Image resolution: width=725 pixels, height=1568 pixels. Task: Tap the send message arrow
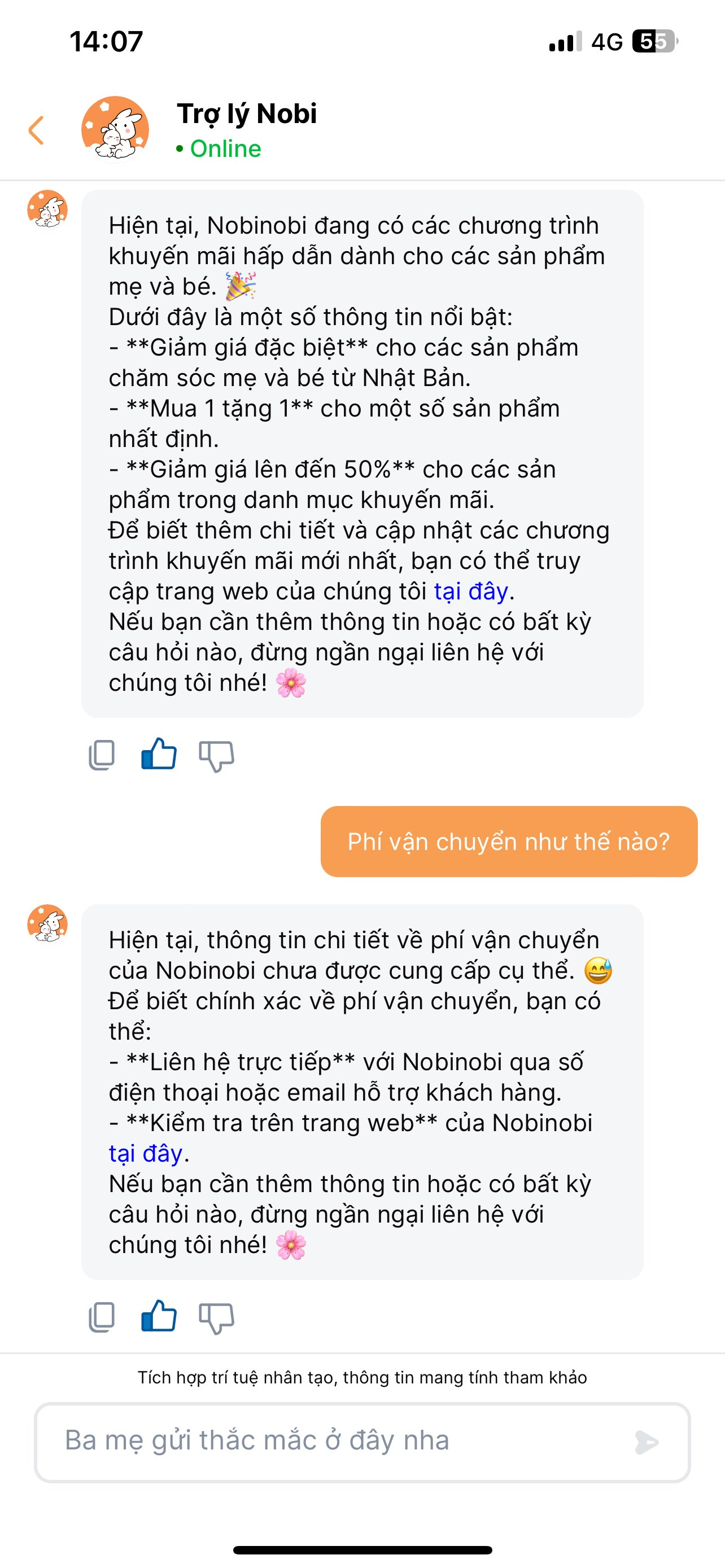647,1442
